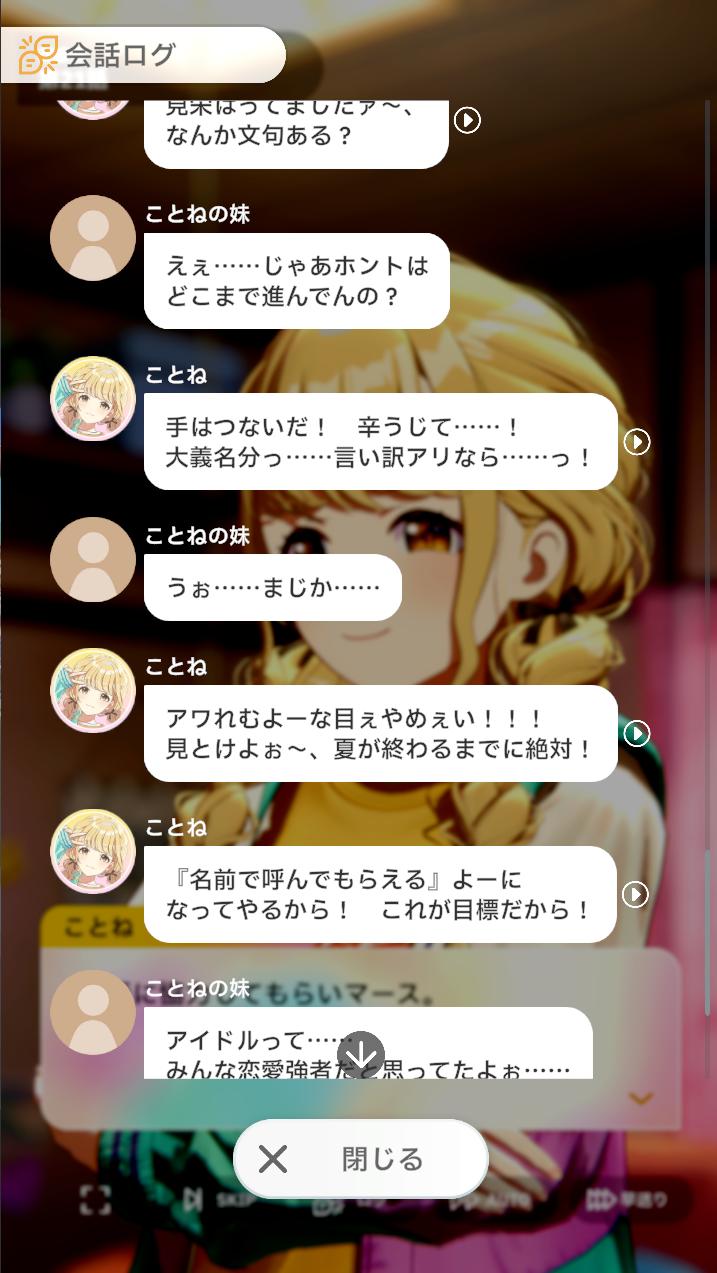Close the conversation log with 閉じる
Image resolution: width=717 pixels, height=1273 pixels.
point(360,1159)
